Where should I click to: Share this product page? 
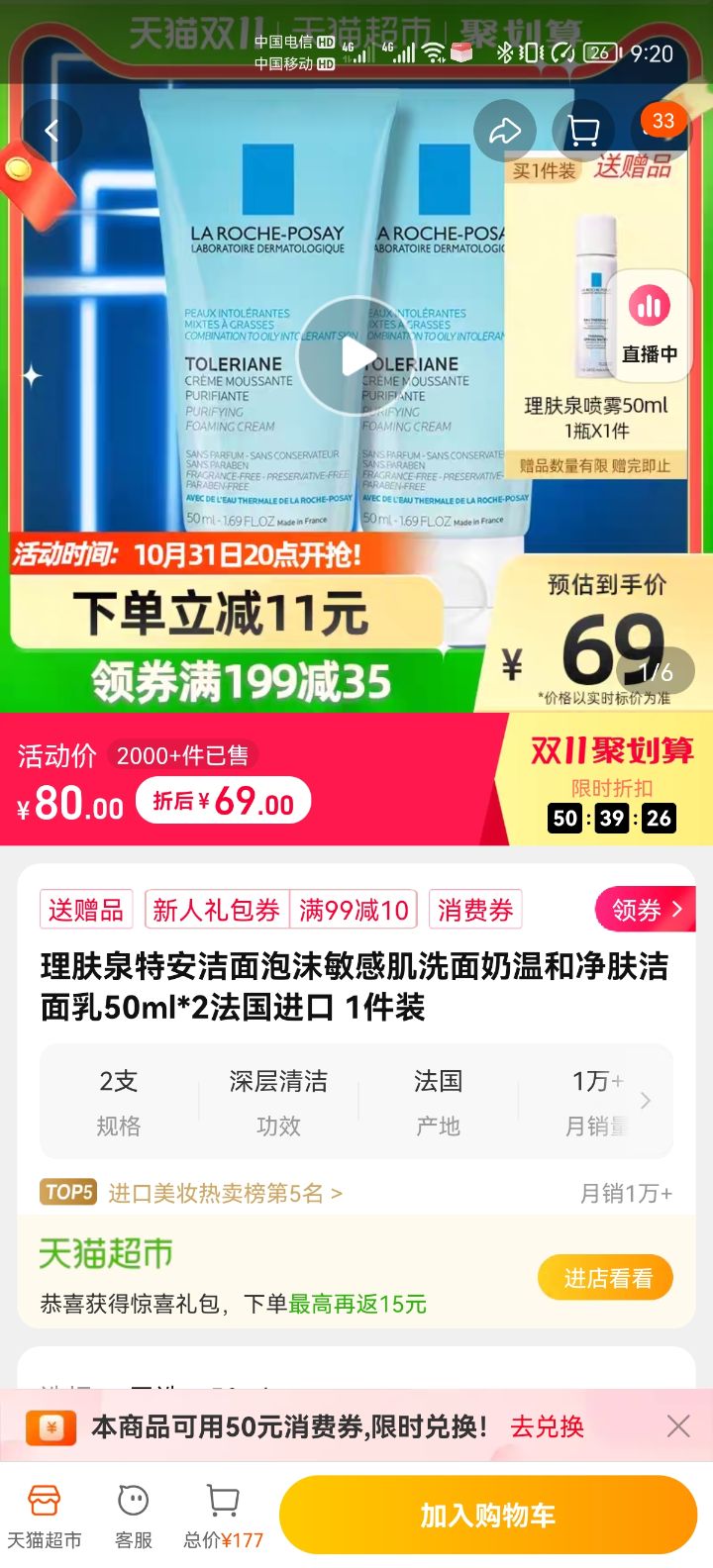click(504, 131)
